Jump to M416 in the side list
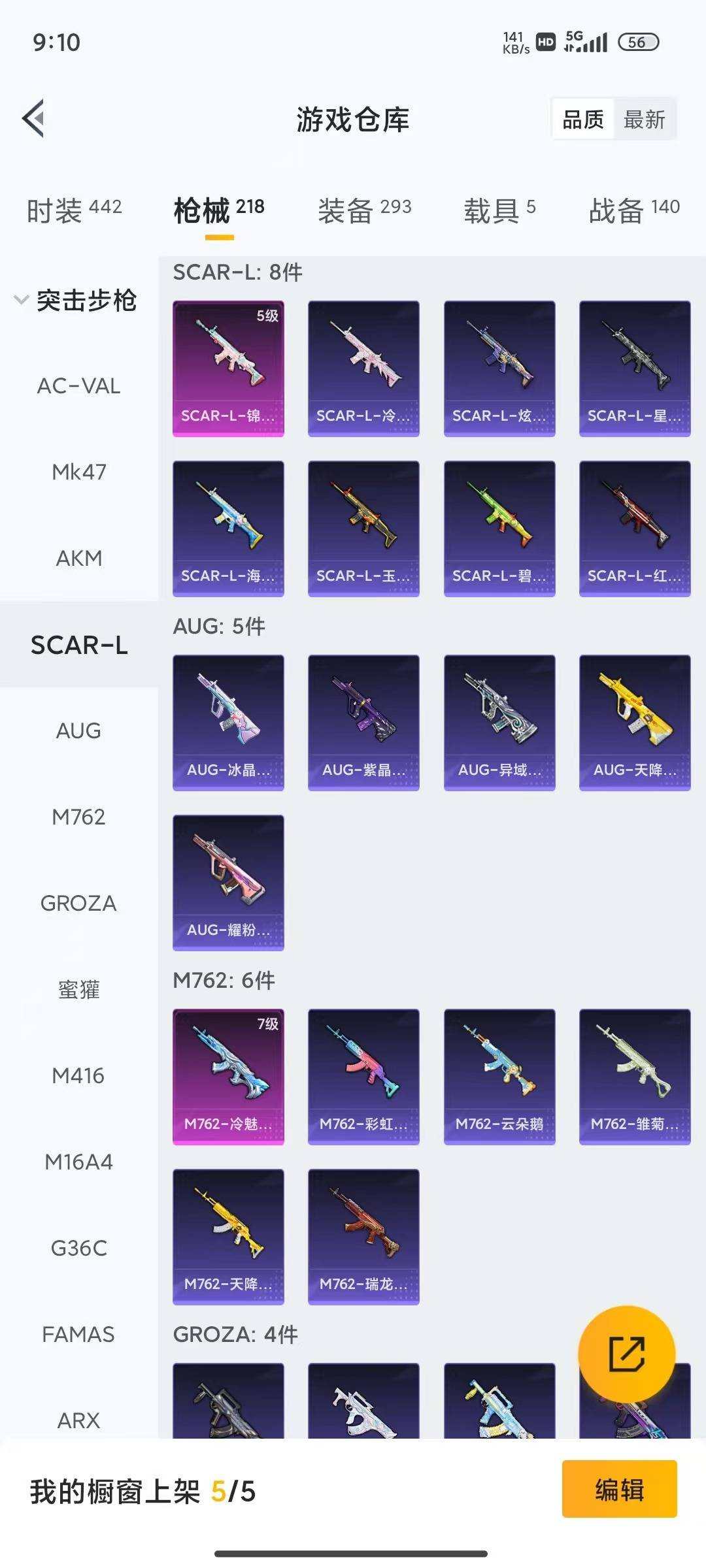This screenshot has width=706, height=1568. tap(78, 1076)
